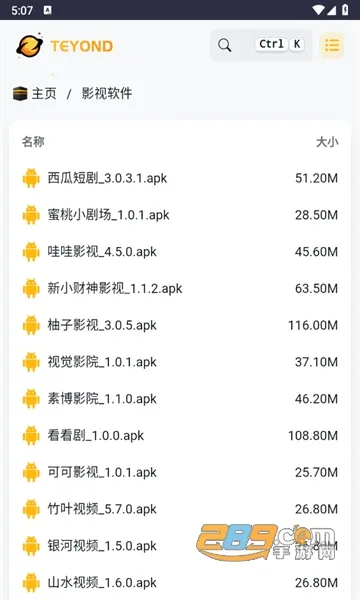Open the search box with Ctrl K
The width and height of the screenshot is (360, 600).
pyautogui.click(x=261, y=45)
